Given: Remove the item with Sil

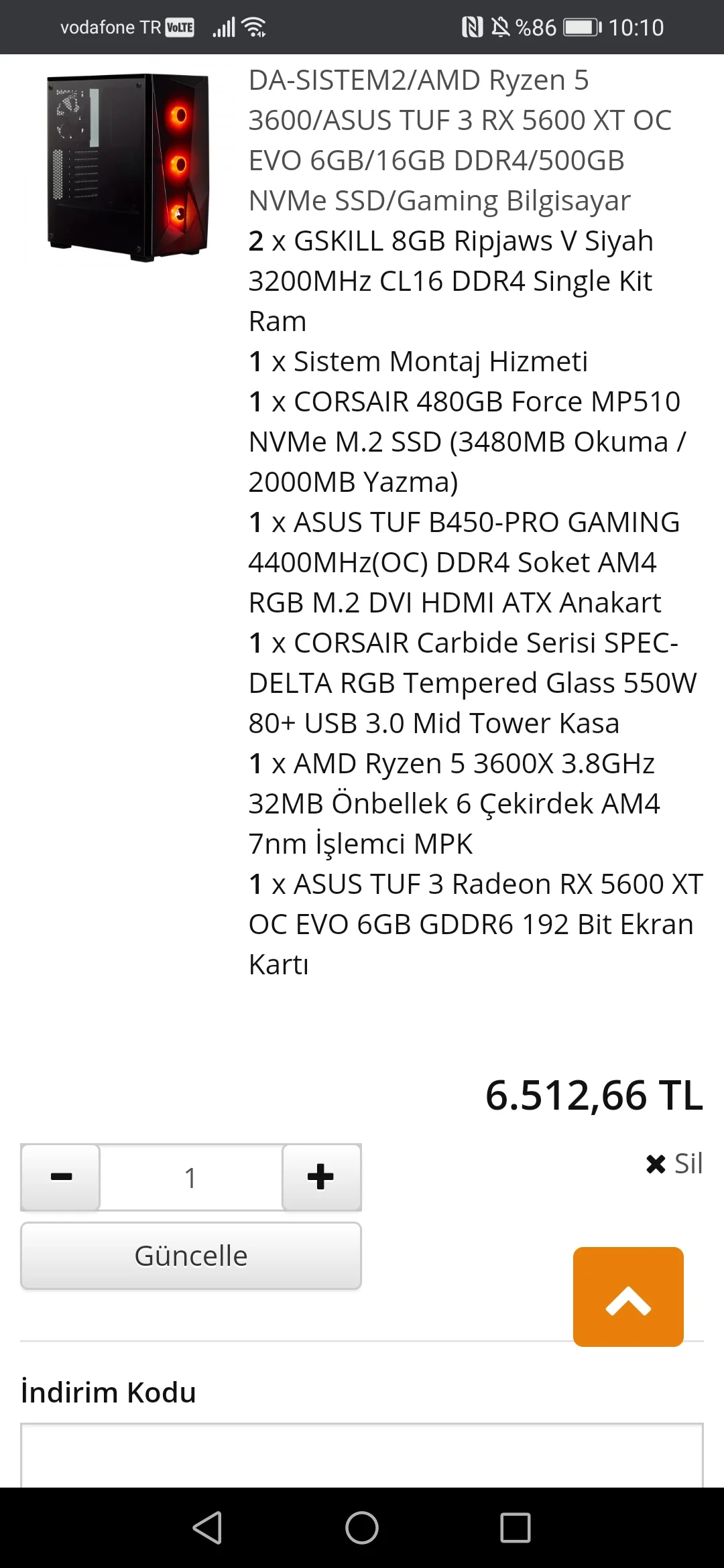Looking at the screenshot, I should click(674, 1164).
